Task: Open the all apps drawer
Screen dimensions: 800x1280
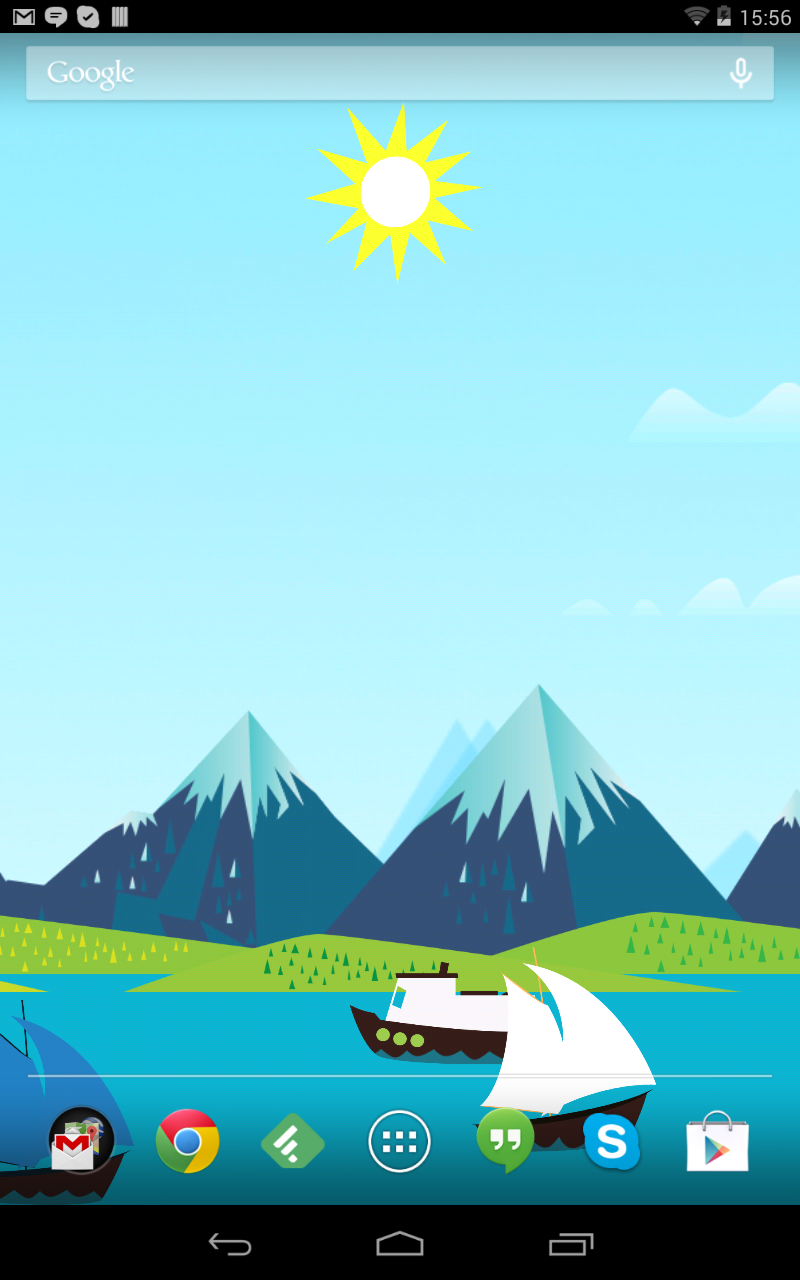Action: point(400,1141)
